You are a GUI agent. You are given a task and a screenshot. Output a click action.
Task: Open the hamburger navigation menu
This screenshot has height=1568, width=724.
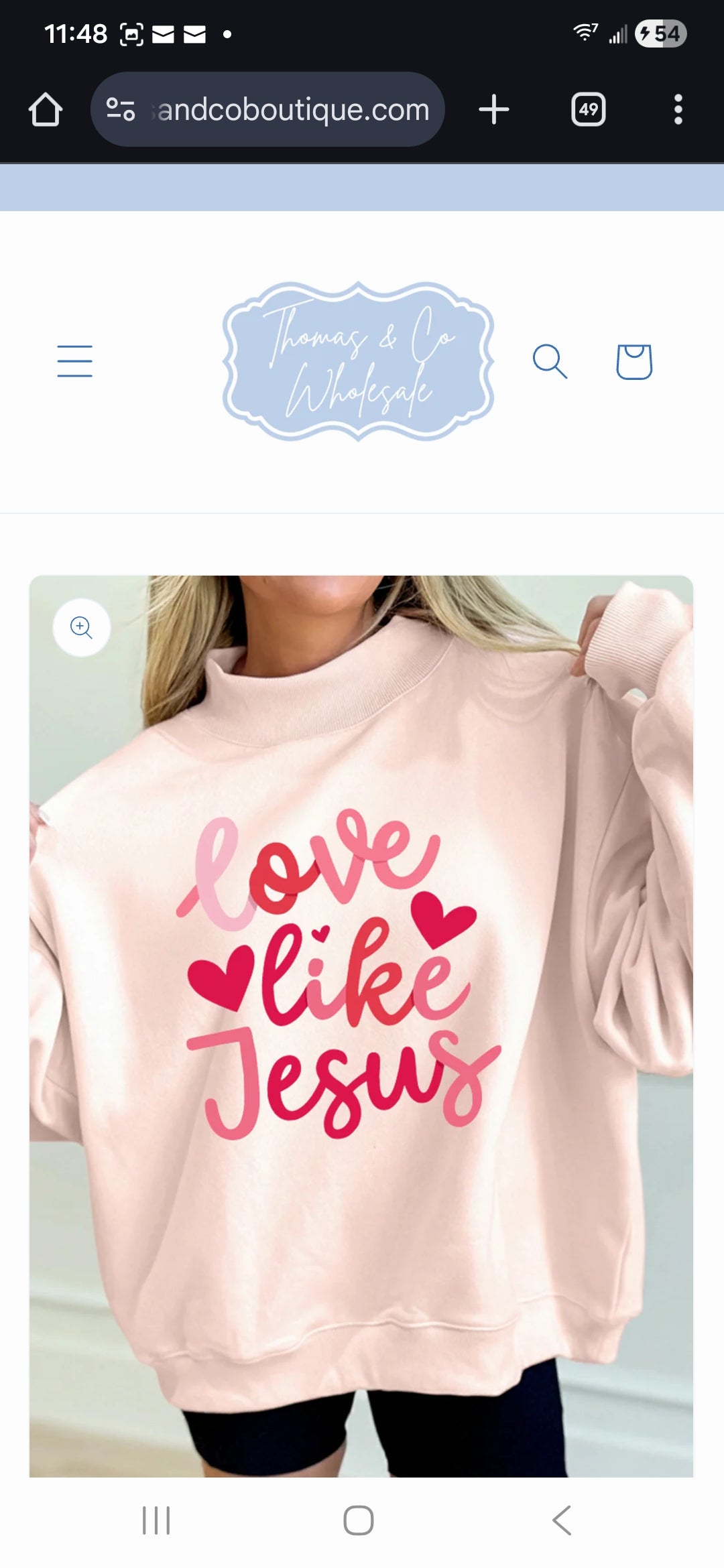(74, 362)
